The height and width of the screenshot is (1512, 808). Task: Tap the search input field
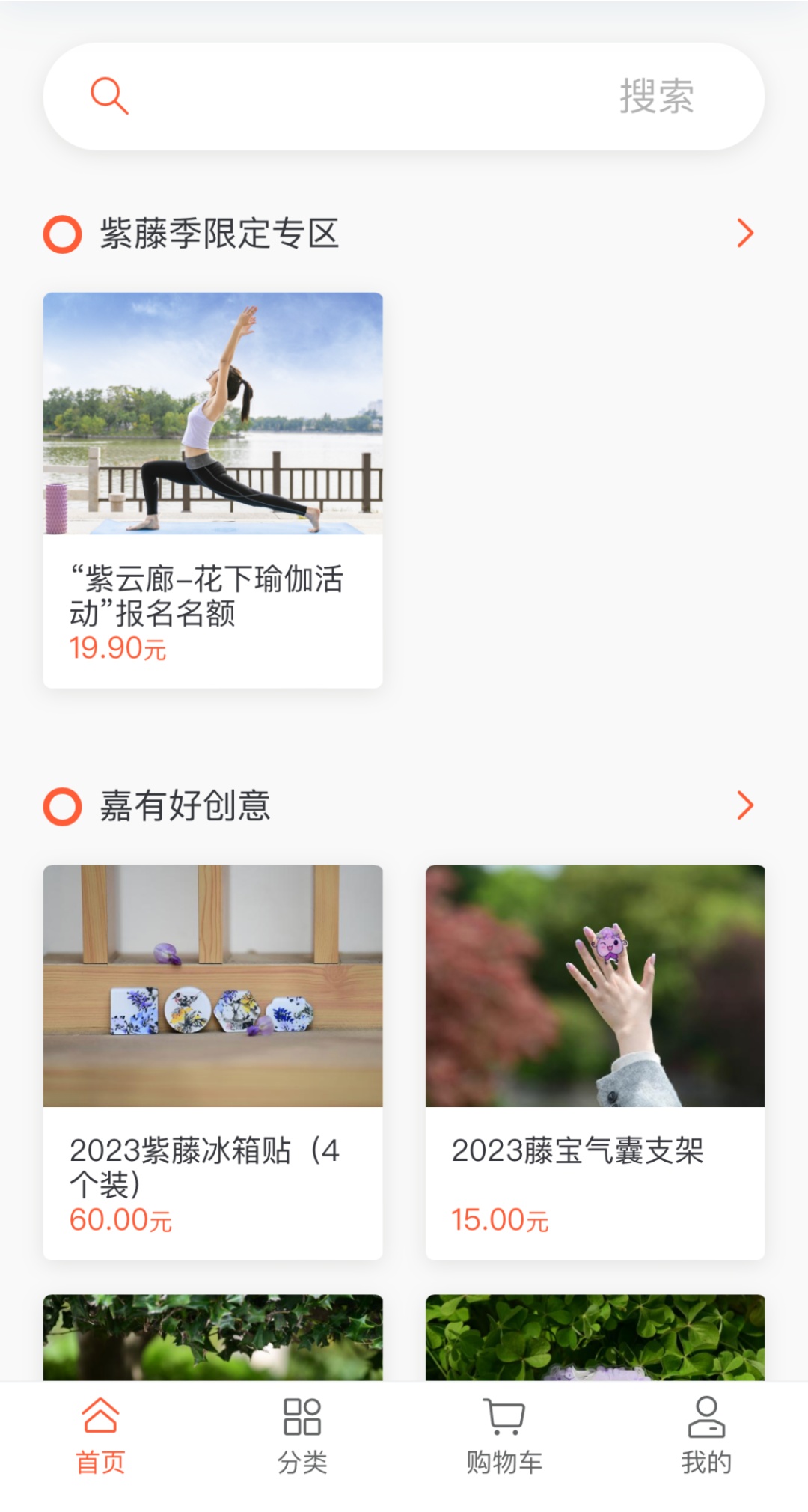coord(359,97)
